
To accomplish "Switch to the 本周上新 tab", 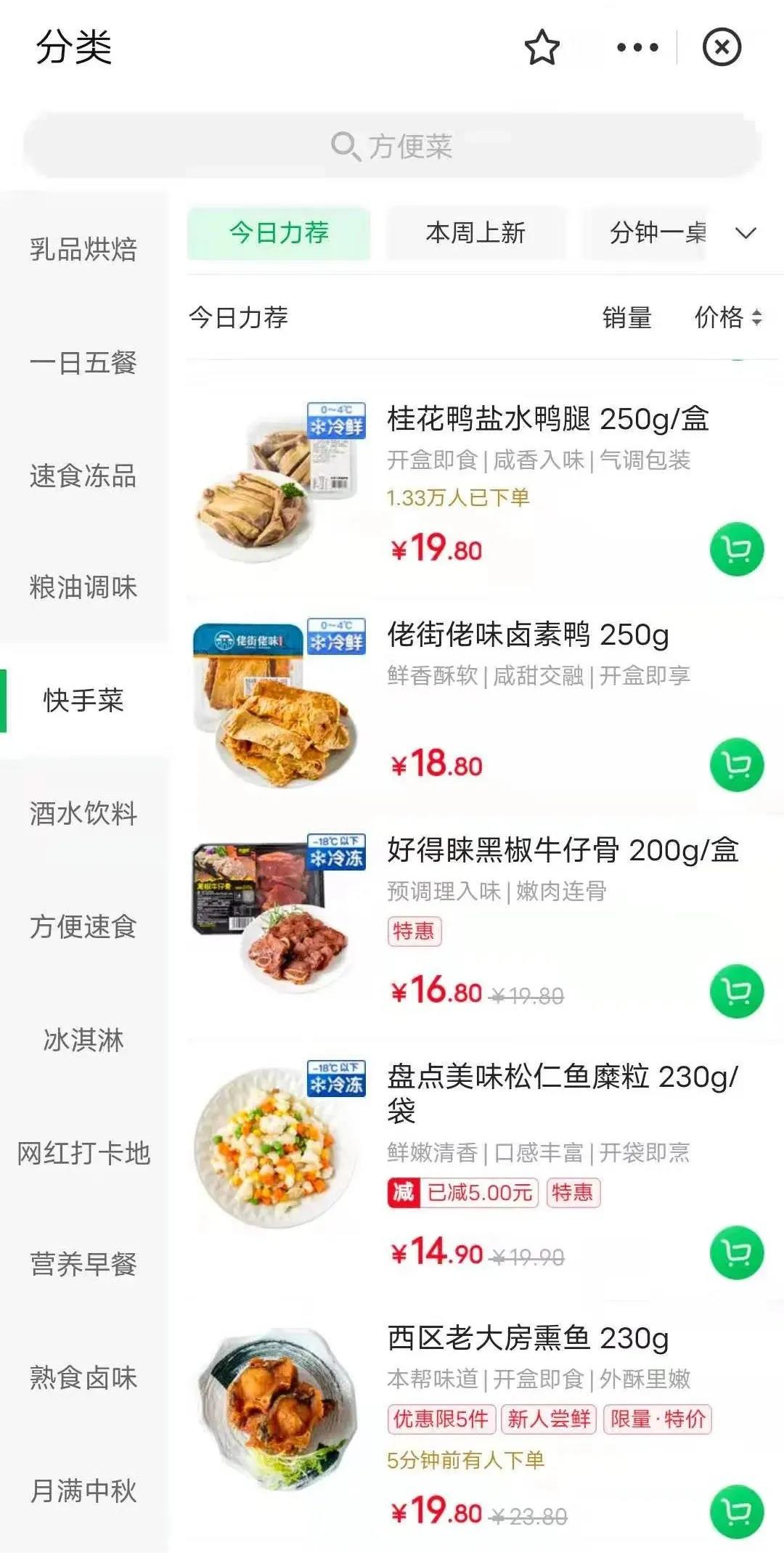I will point(475,233).
